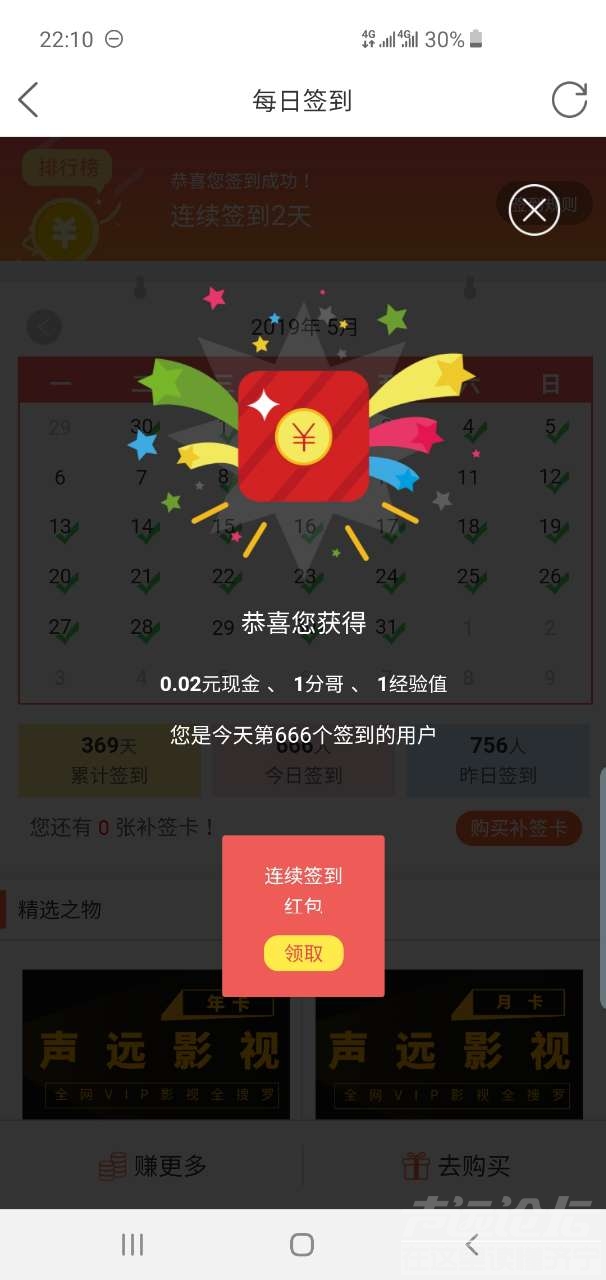Tap 去购买 at the bottom
The image size is (606, 1280).
tap(455, 1165)
